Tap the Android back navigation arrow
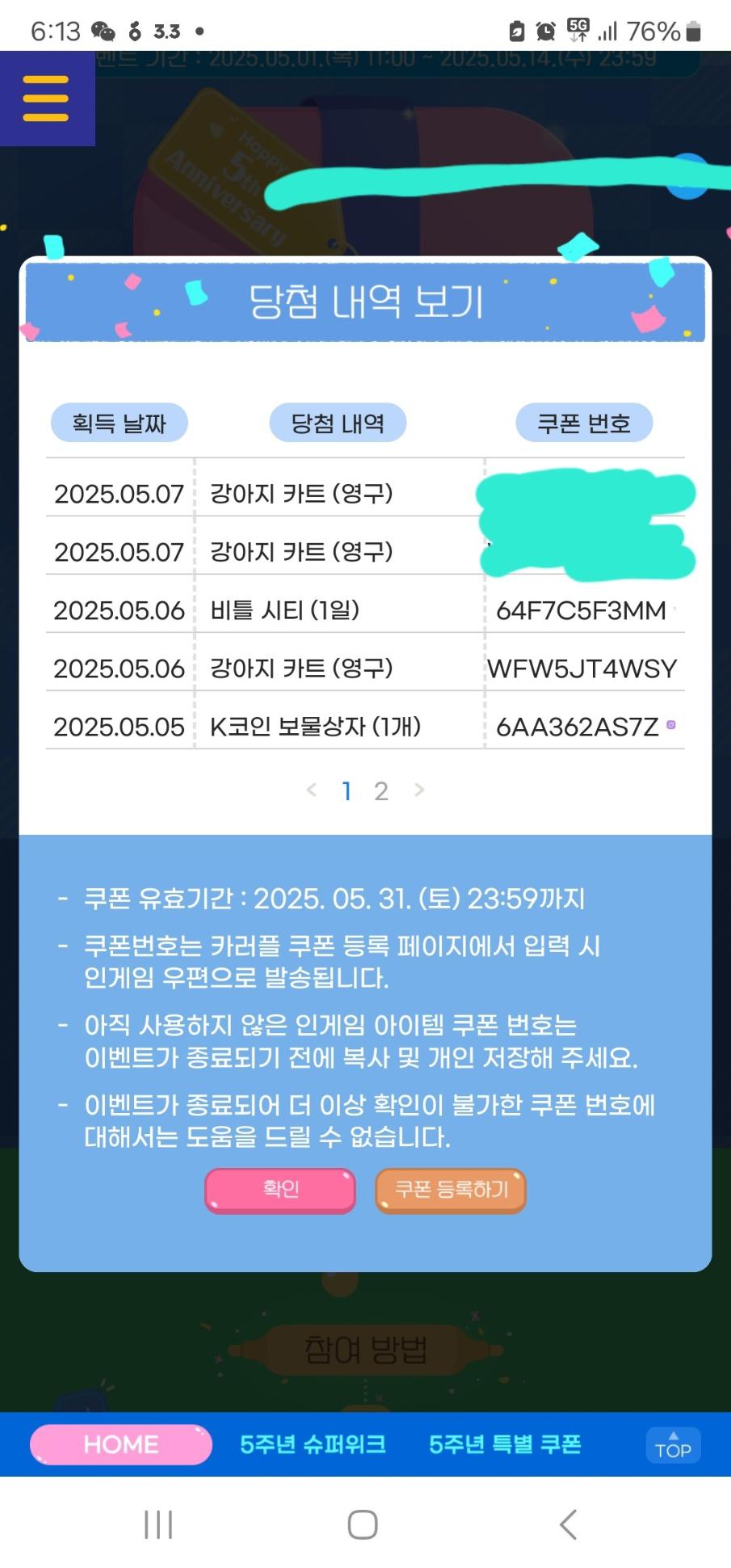This screenshot has width=731, height=1568. [567, 1523]
